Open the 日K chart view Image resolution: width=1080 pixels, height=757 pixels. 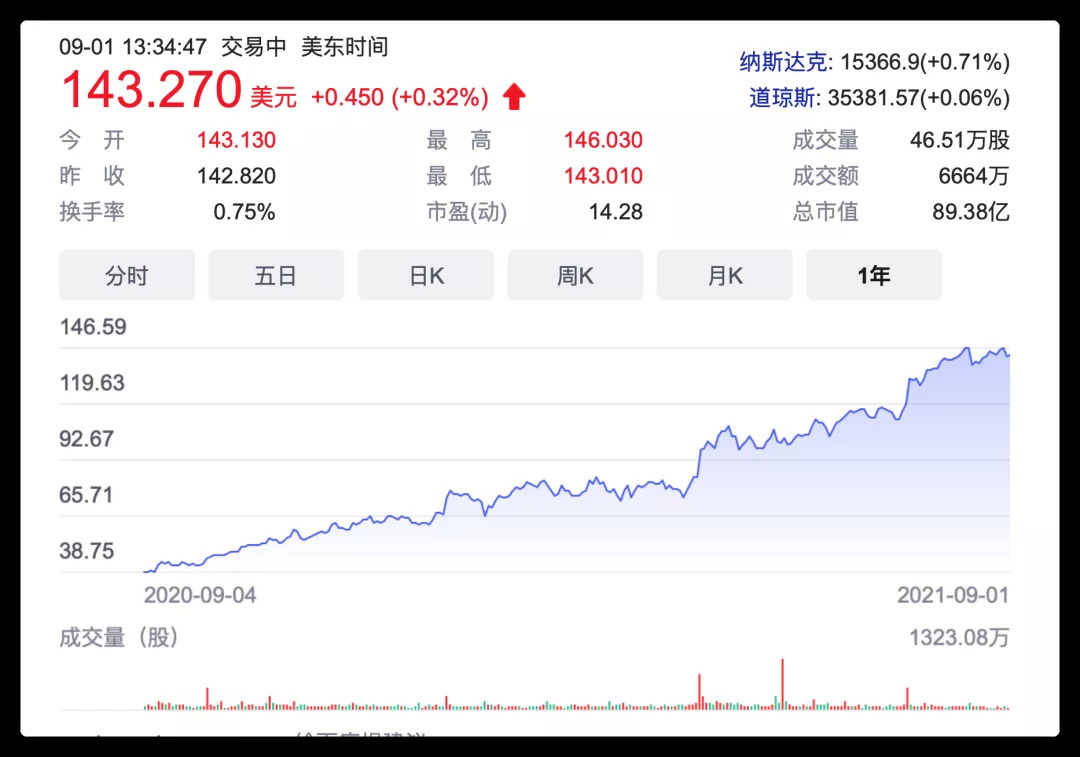click(426, 276)
